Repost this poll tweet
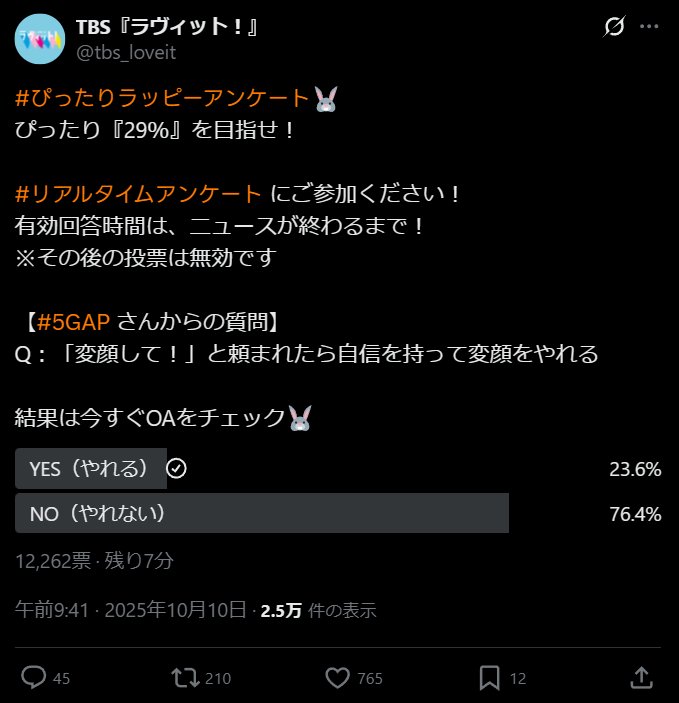This screenshot has height=703, width=679. click(x=186, y=678)
